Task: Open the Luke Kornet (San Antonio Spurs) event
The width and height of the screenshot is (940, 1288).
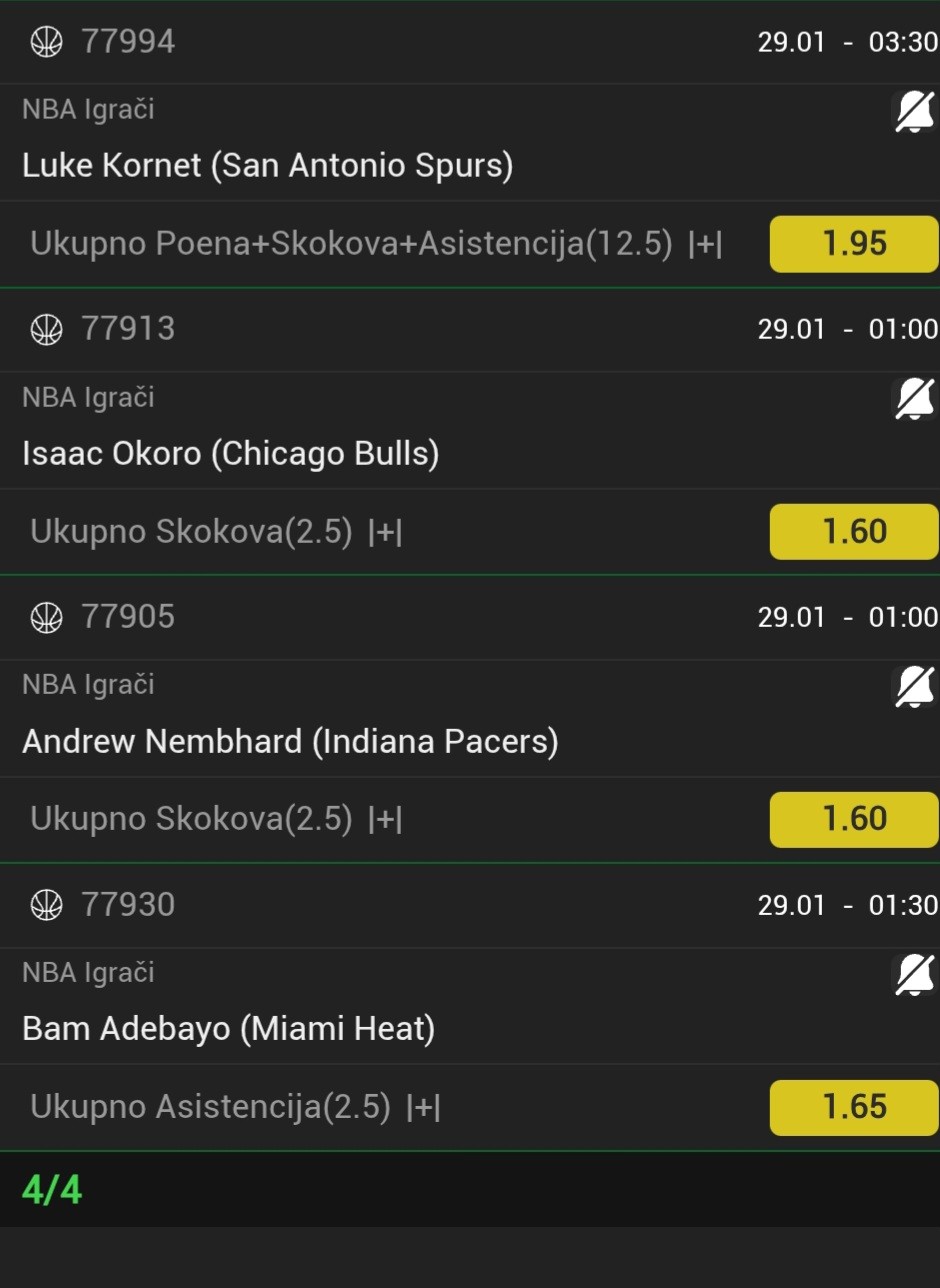Action: click(268, 165)
